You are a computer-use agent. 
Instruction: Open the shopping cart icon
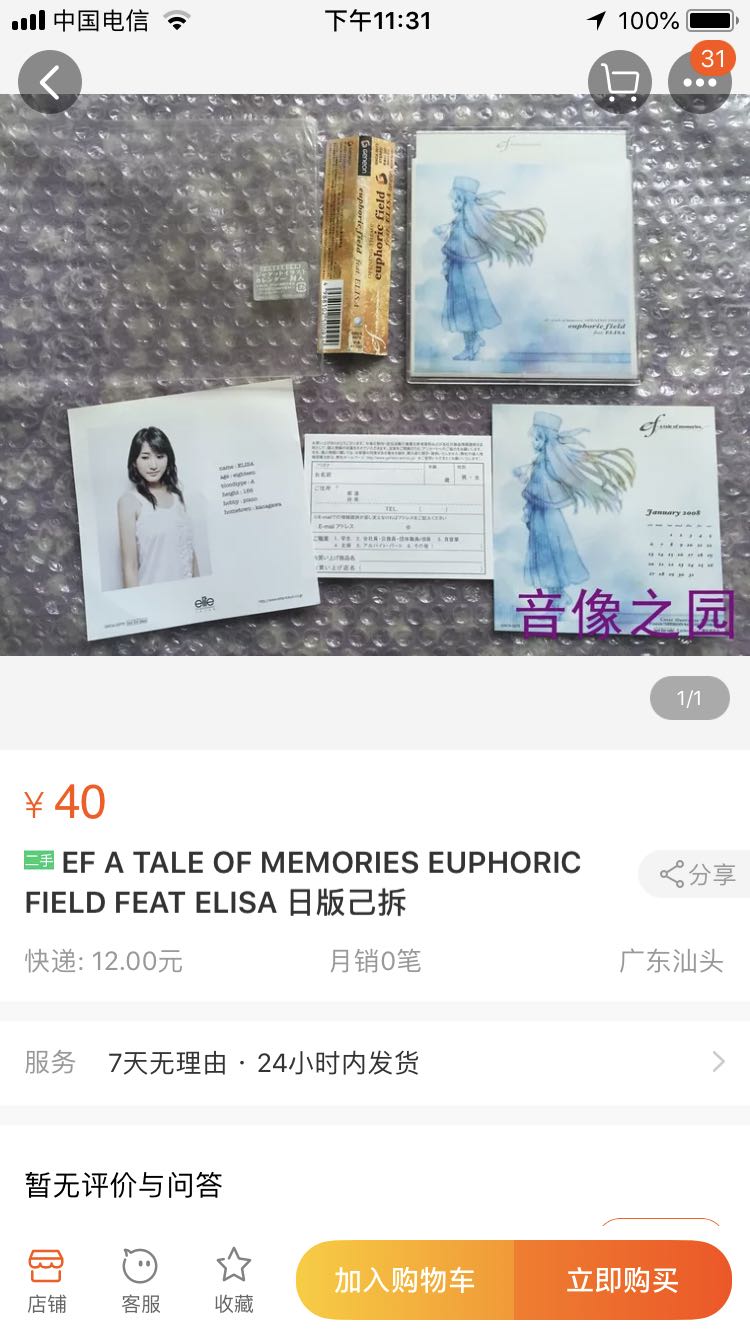click(620, 83)
